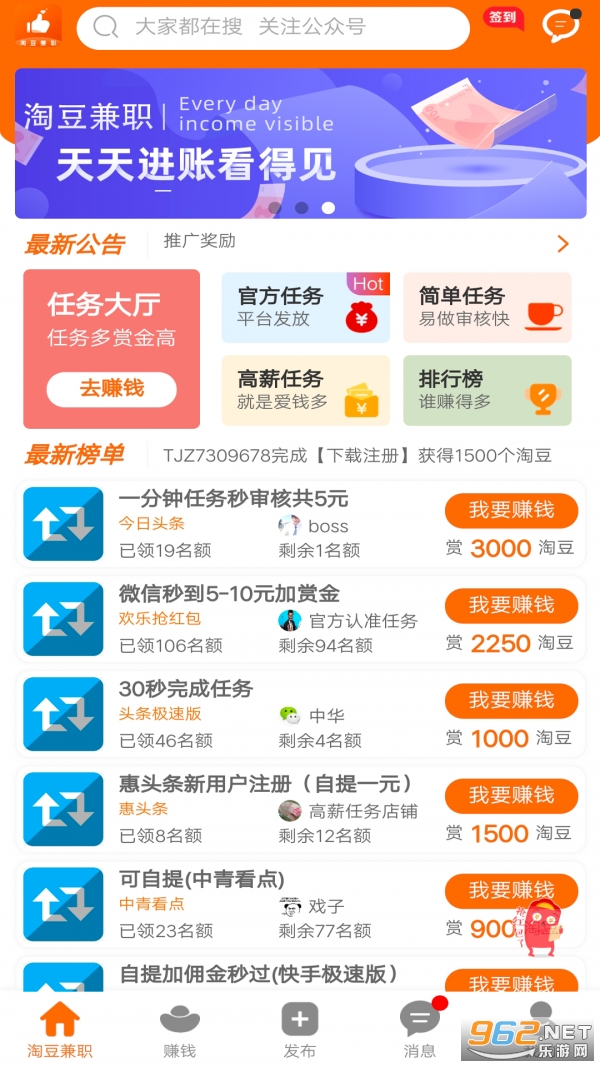600x1067 pixels.
Task: Open the 淘豆兼职 promotional banner
Action: tap(301, 143)
